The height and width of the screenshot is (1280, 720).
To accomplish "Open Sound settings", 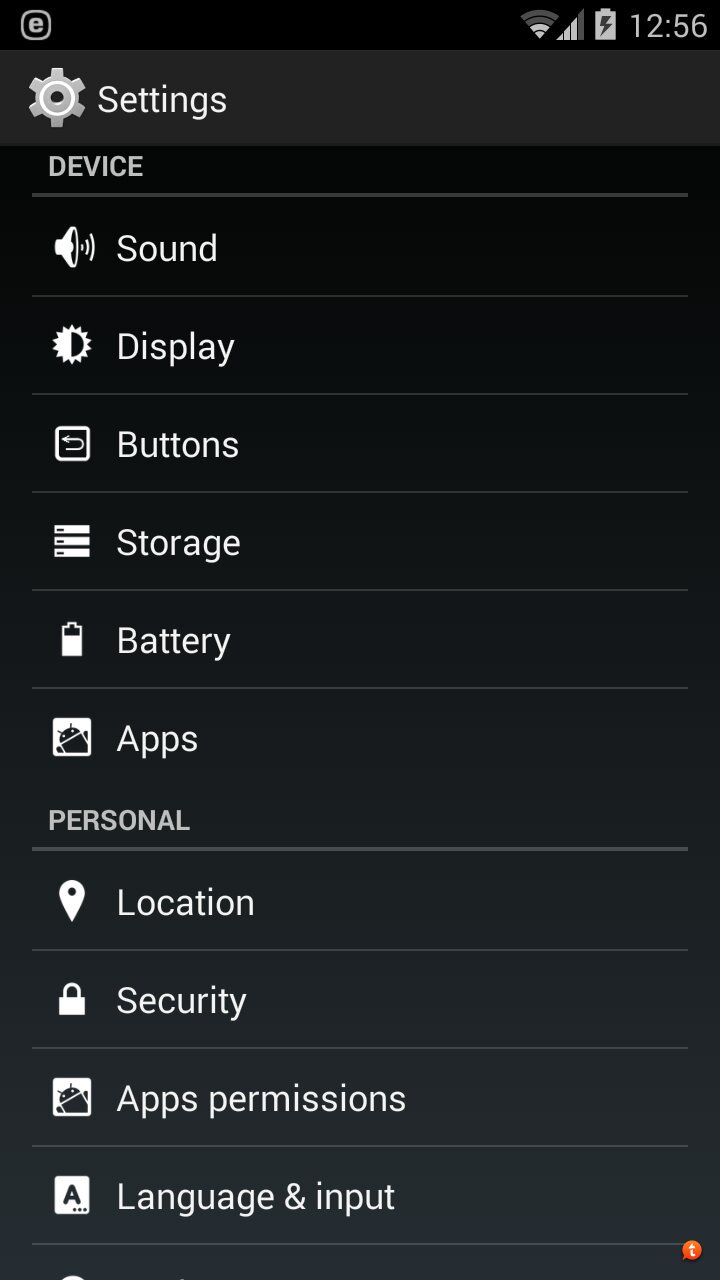I will click(x=360, y=248).
